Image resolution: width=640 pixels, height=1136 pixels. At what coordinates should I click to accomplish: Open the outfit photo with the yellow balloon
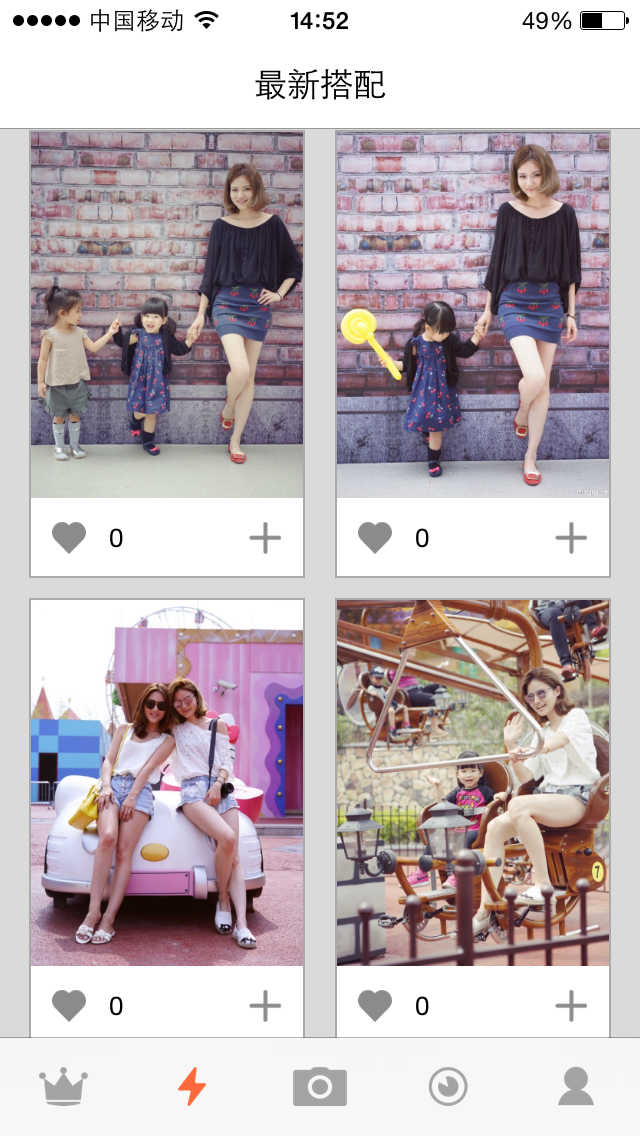click(x=473, y=315)
